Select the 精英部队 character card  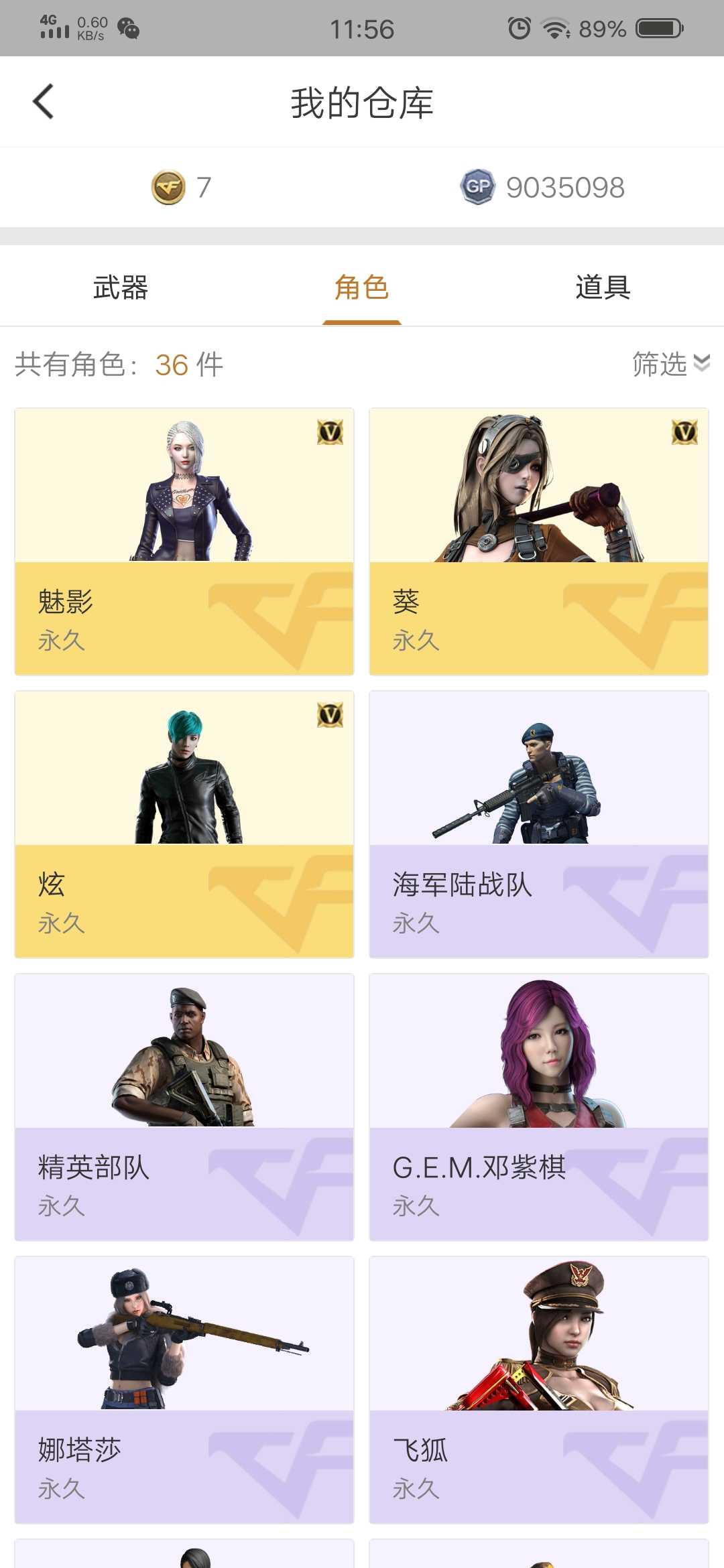tap(183, 1106)
